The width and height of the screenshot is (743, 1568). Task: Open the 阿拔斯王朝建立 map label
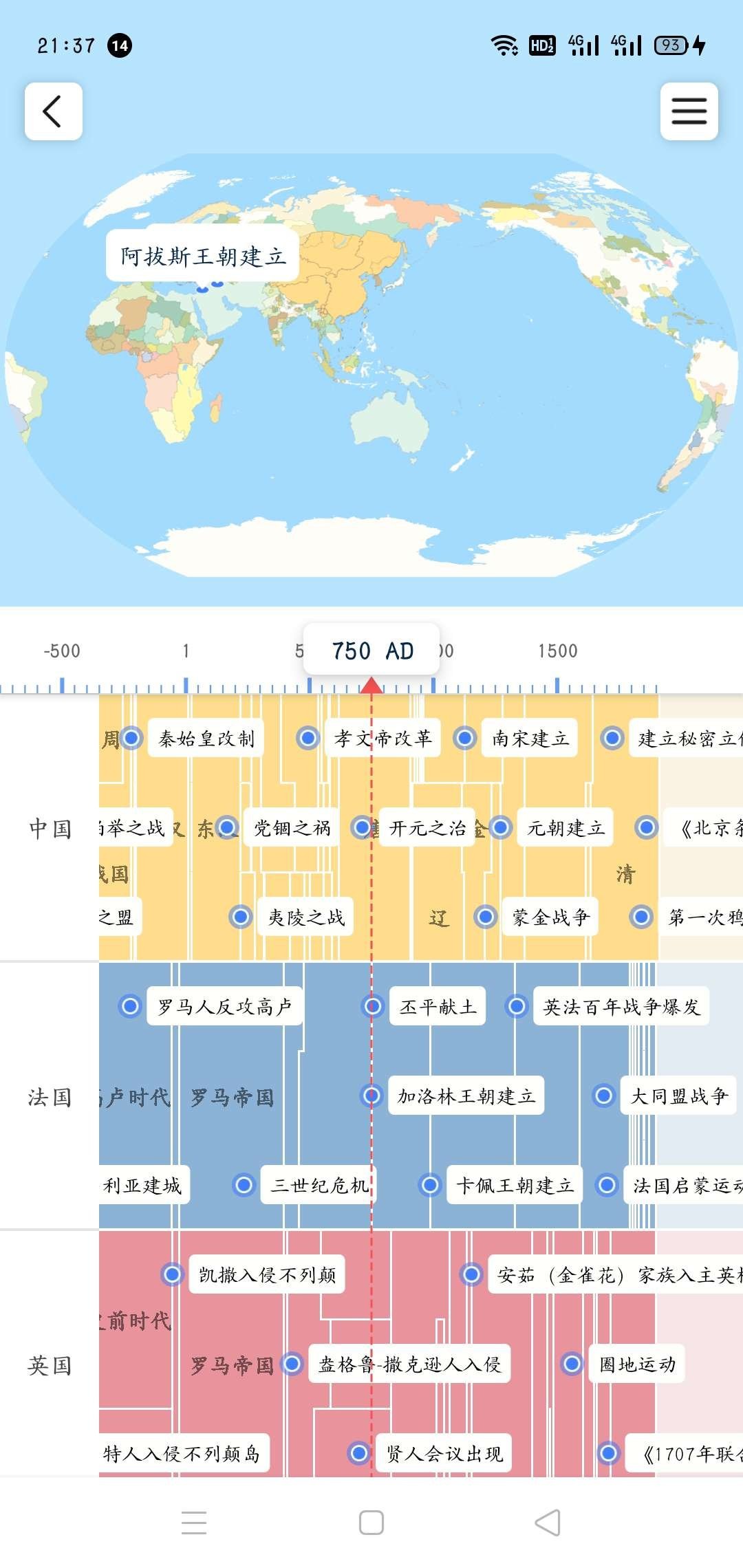pos(202,257)
